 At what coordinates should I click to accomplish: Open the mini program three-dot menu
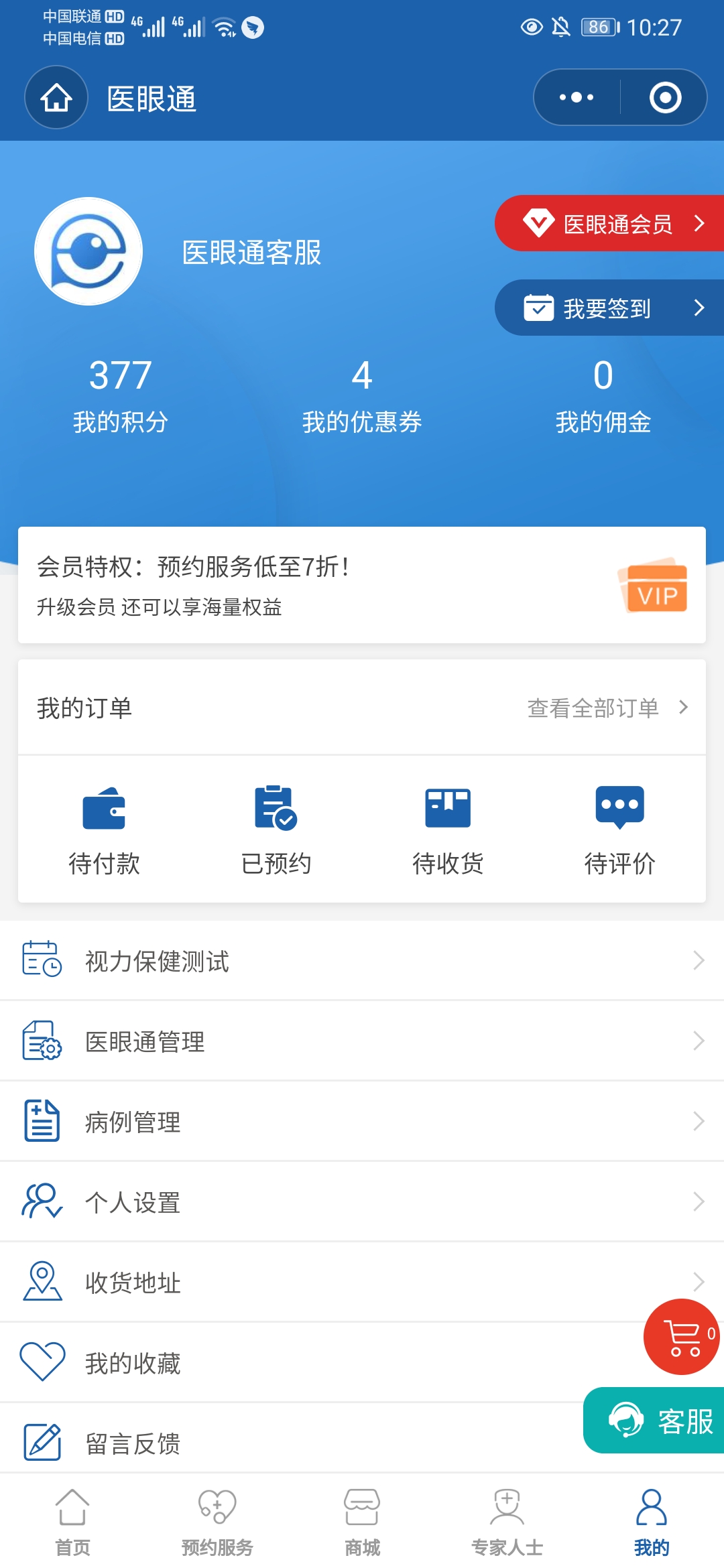pyautogui.click(x=577, y=98)
